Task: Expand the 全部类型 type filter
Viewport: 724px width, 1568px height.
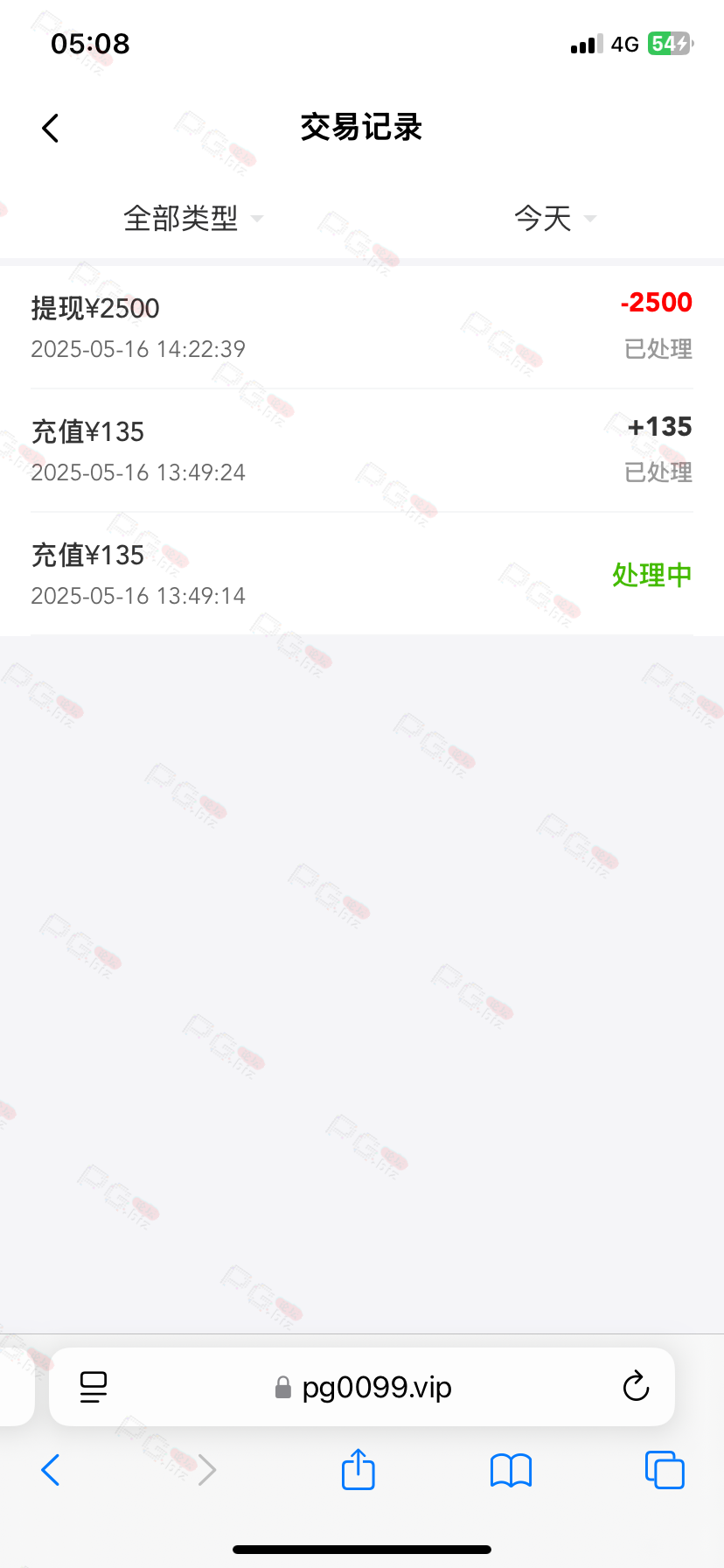Action: (x=192, y=218)
